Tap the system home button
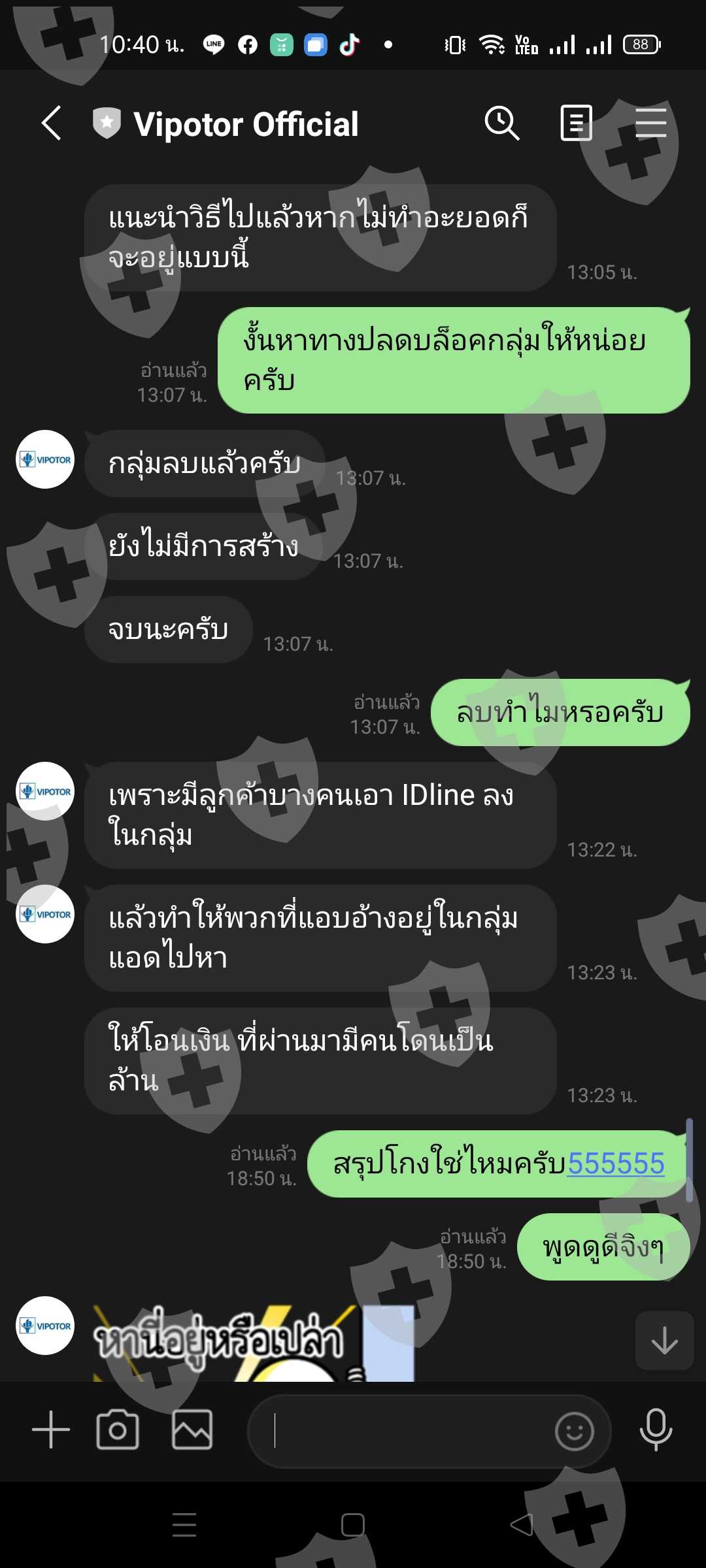This screenshot has width=706, height=1568. click(353, 1526)
